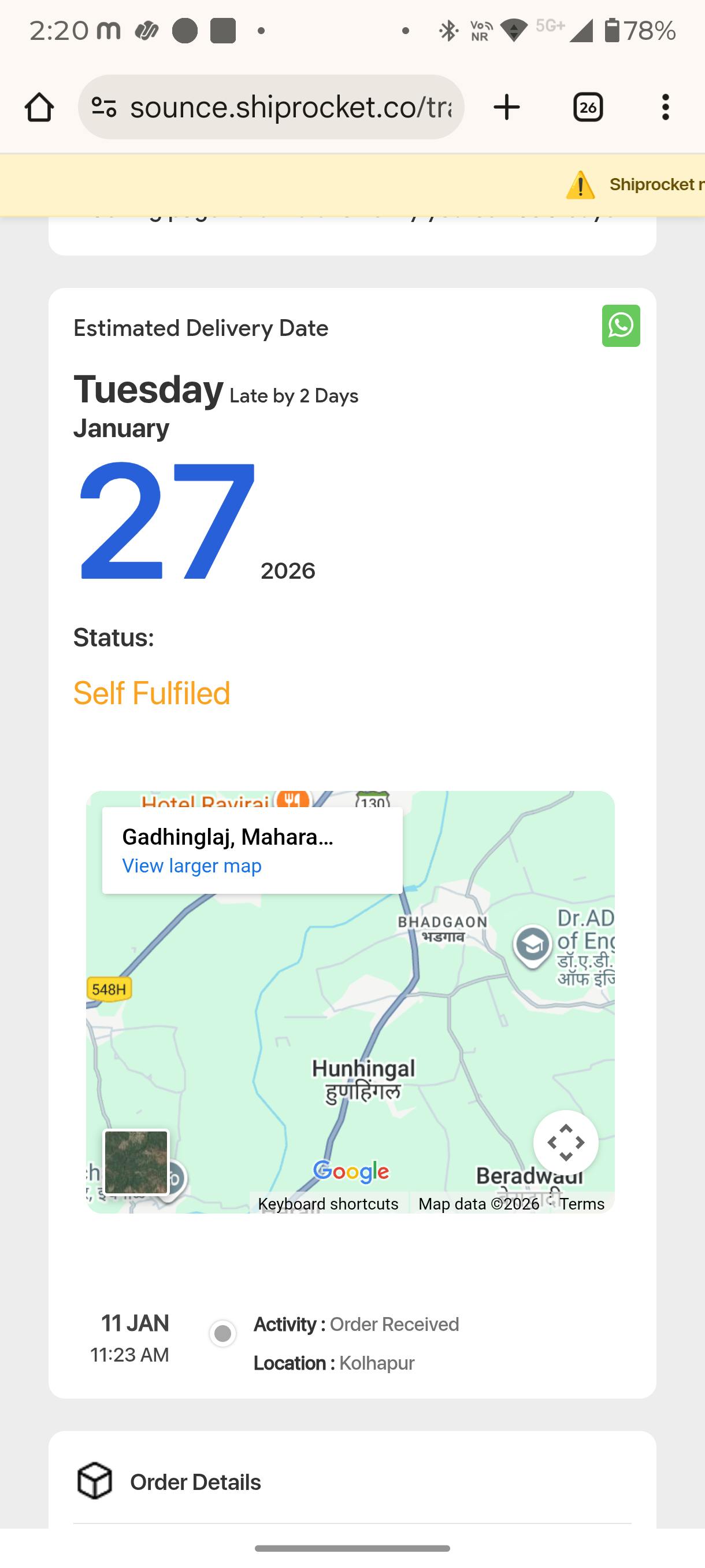Open the browser overflow menu
This screenshot has width=705, height=1568.
pyautogui.click(x=666, y=108)
